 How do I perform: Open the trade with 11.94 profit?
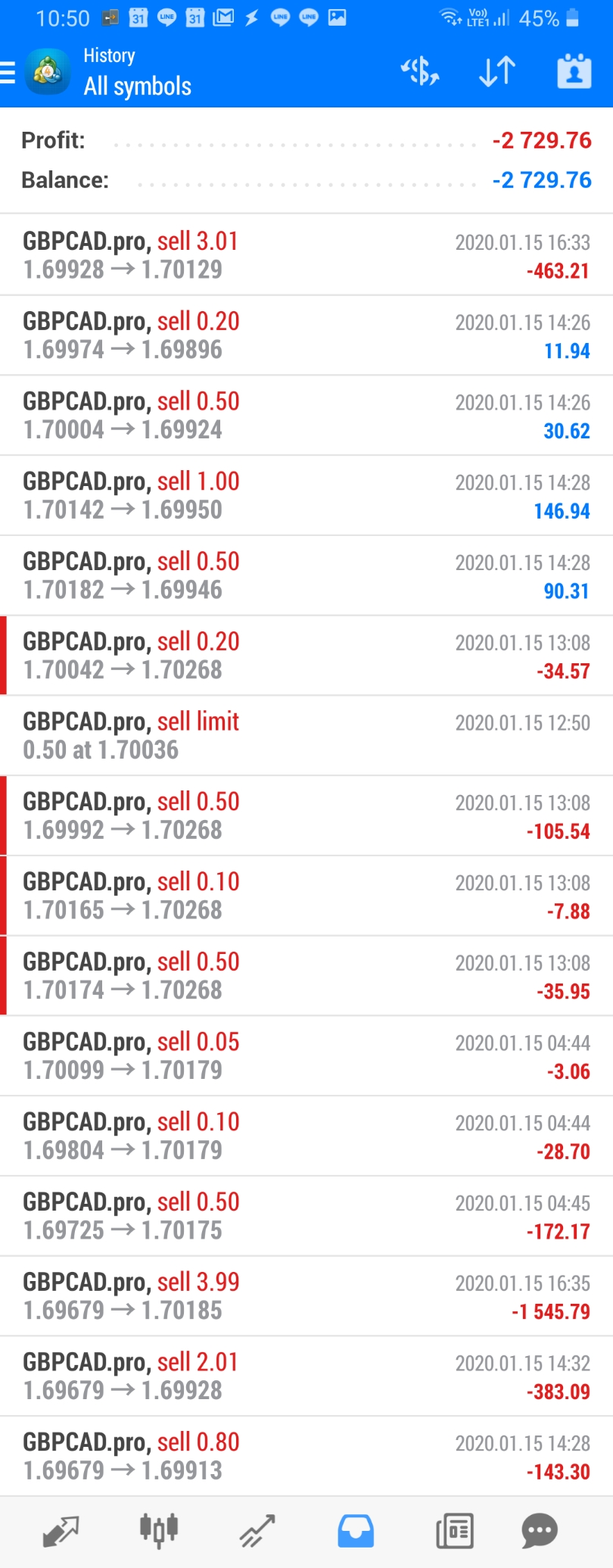306,335
